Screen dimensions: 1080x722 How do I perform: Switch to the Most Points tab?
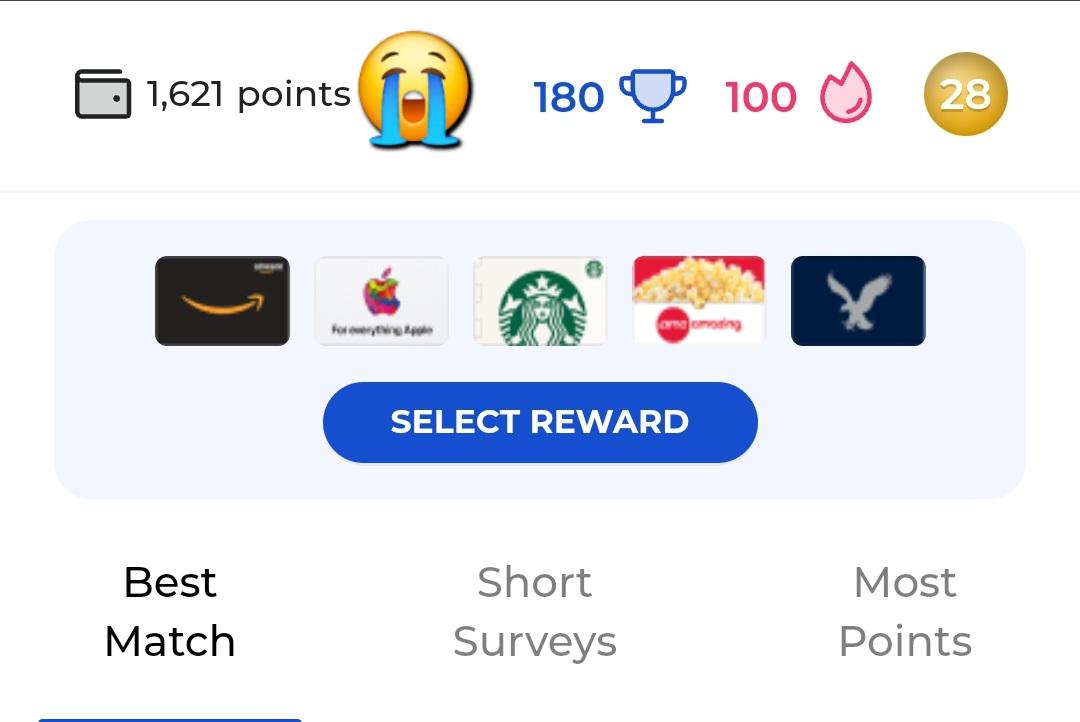click(x=905, y=611)
